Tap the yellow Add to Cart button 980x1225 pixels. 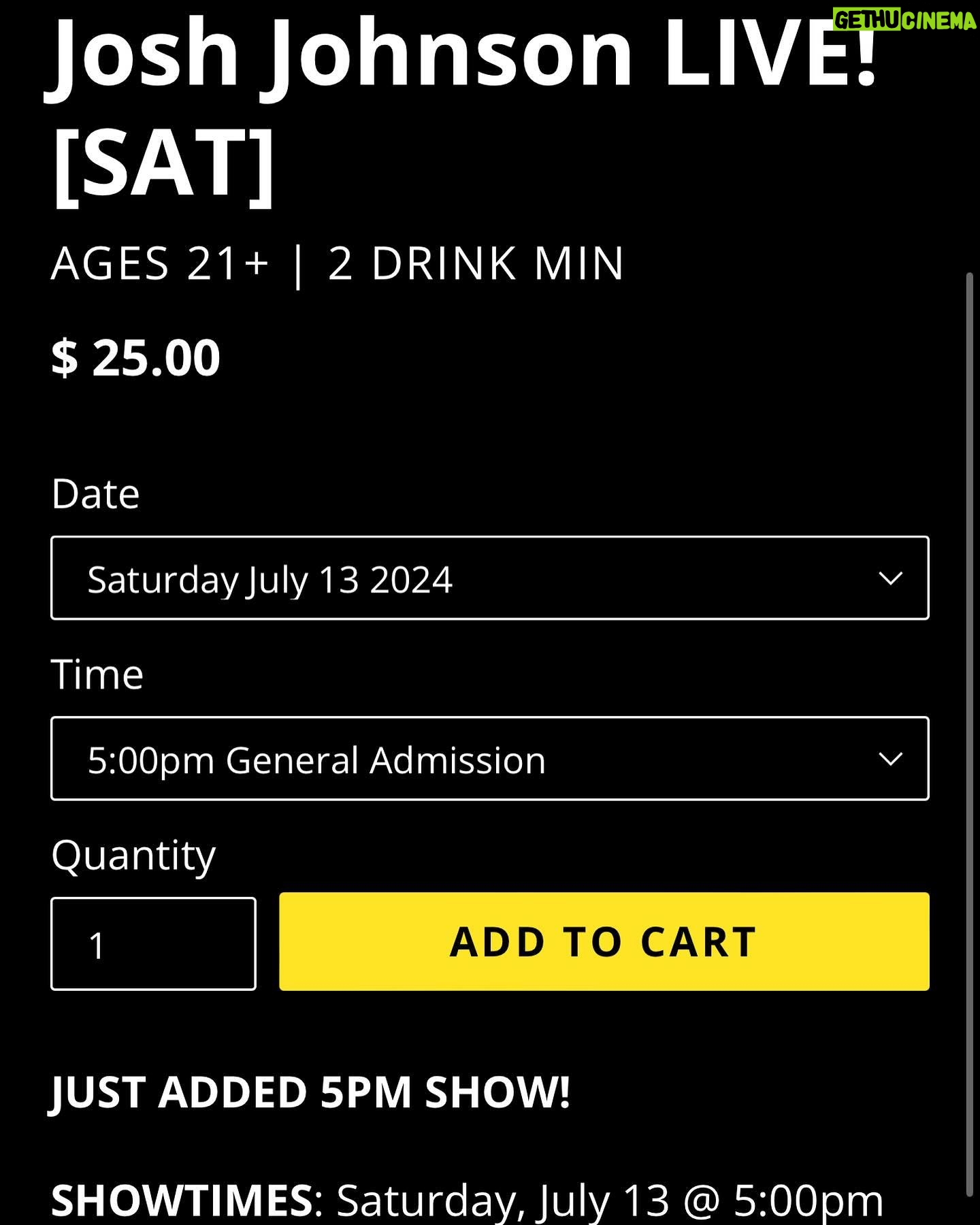604,941
